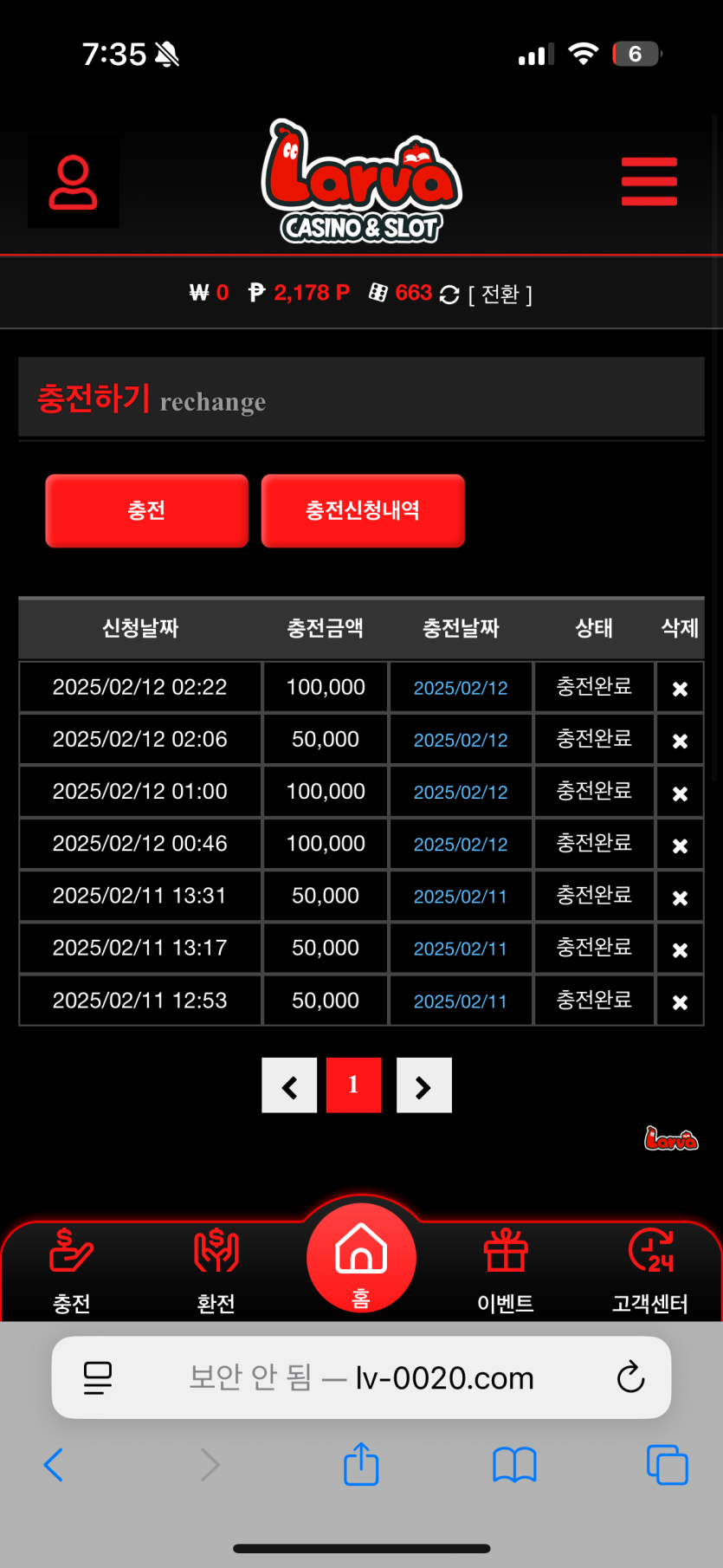
Task: Reload the page in Safari address bar
Action: (630, 1377)
